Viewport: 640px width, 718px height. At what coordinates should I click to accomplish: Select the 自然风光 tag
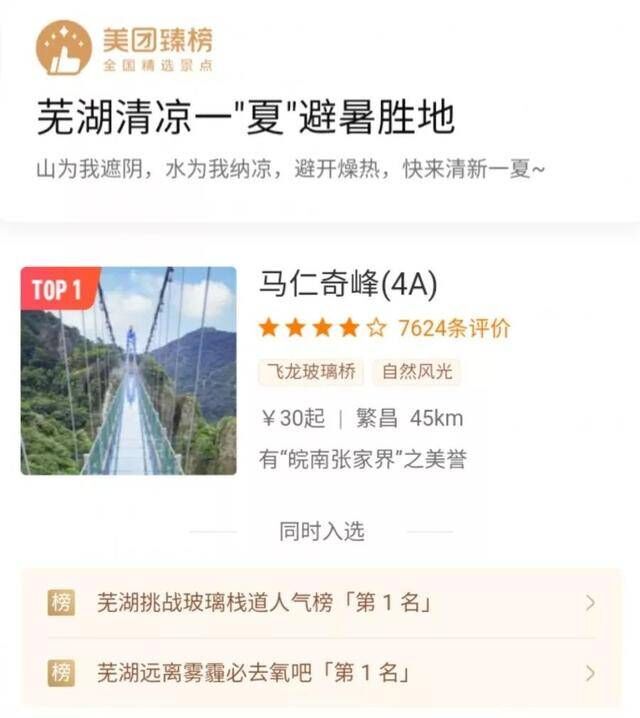pyautogui.click(x=417, y=373)
